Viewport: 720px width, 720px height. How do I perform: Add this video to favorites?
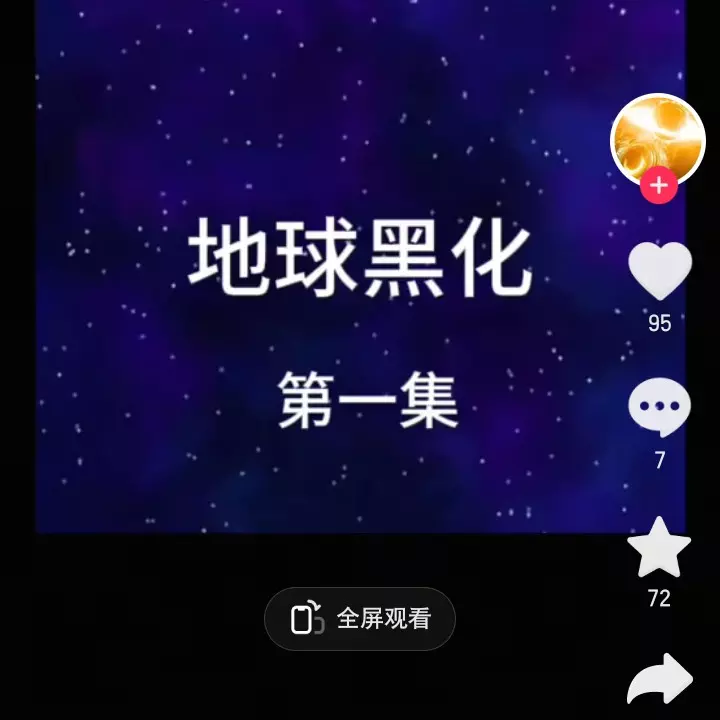pyautogui.click(x=659, y=547)
